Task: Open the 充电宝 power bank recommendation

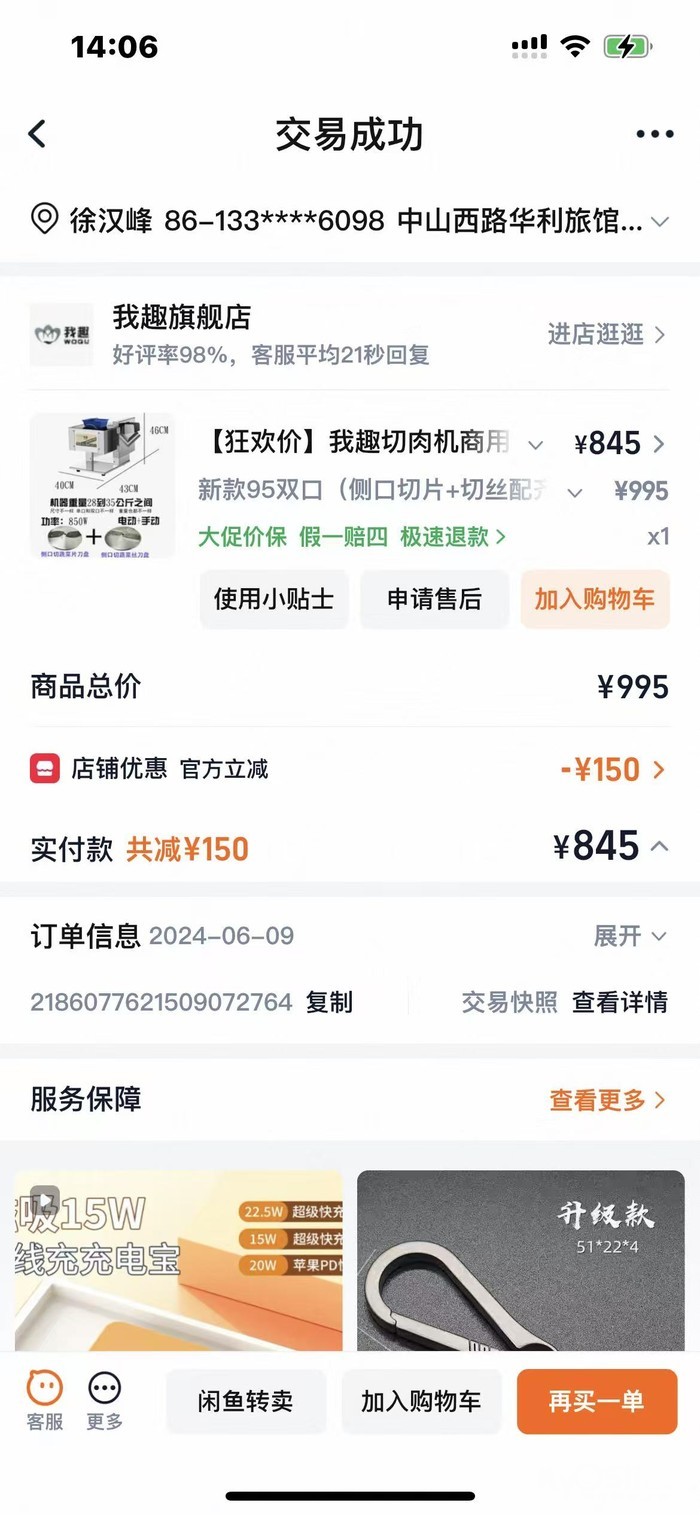Action: click(x=178, y=1260)
